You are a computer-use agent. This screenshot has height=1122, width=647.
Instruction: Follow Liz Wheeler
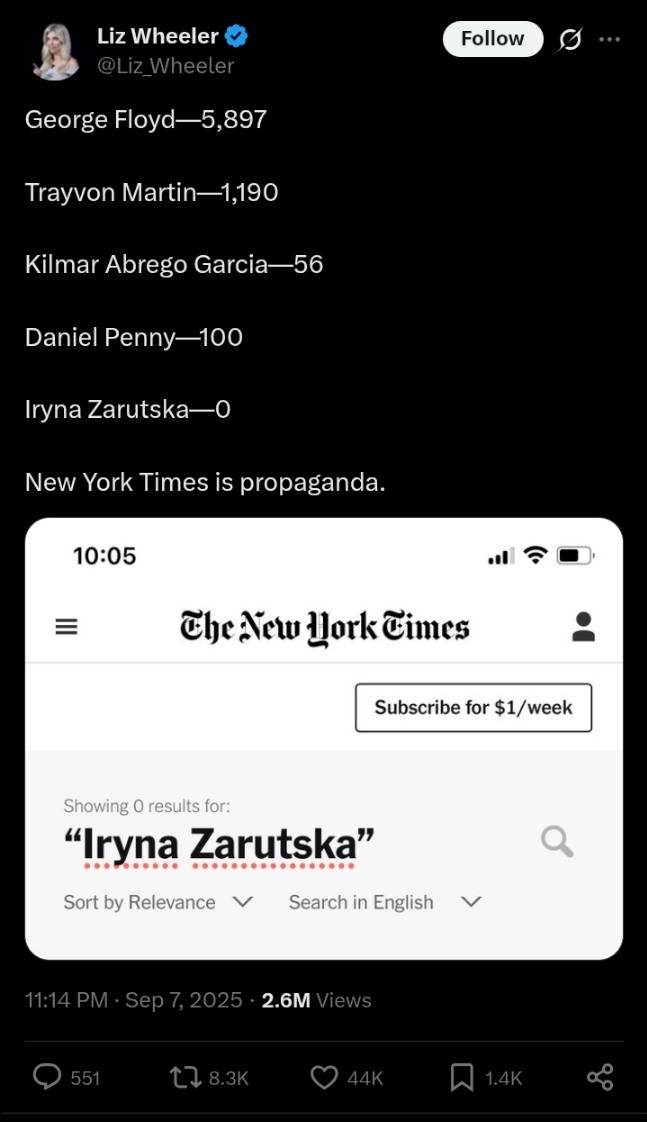point(492,39)
